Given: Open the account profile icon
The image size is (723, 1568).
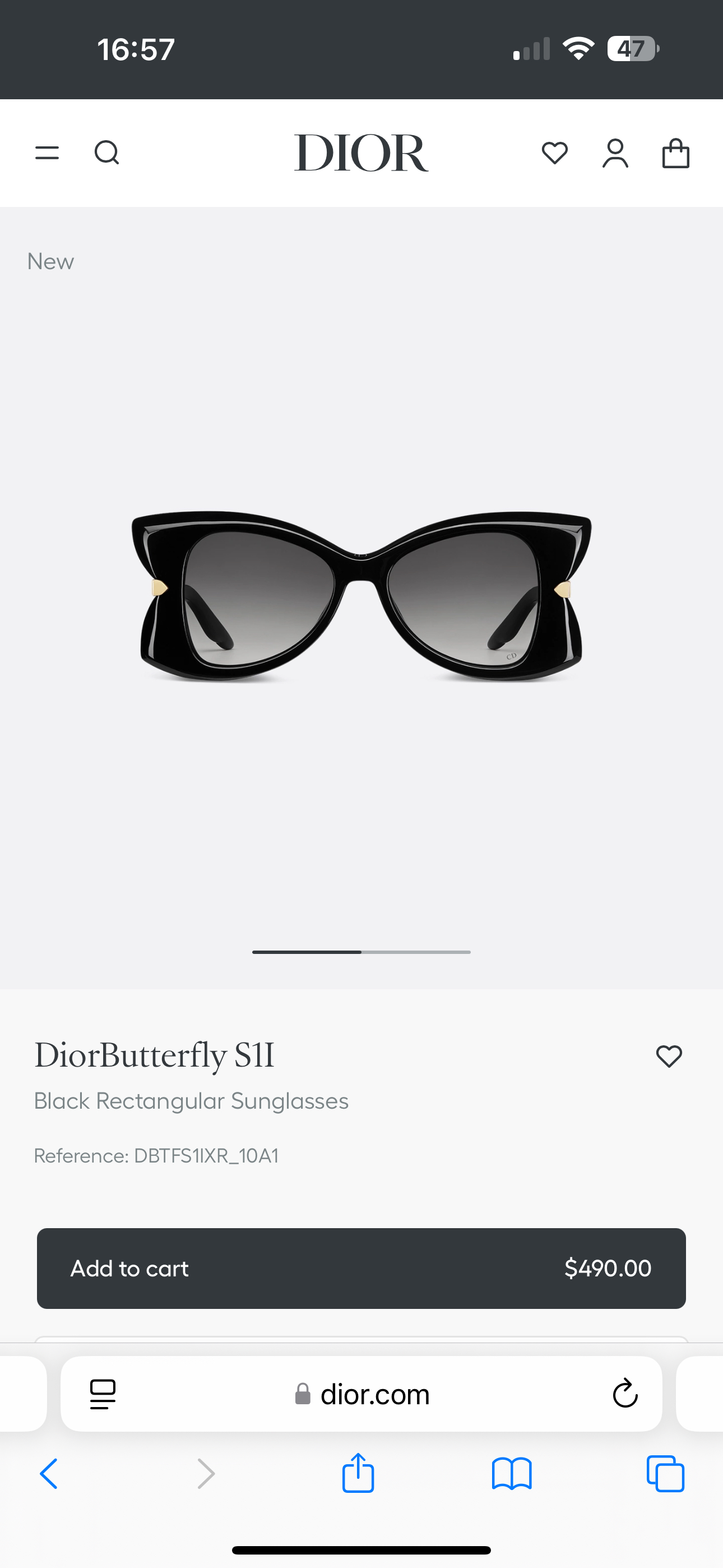Looking at the screenshot, I should click(615, 153).
